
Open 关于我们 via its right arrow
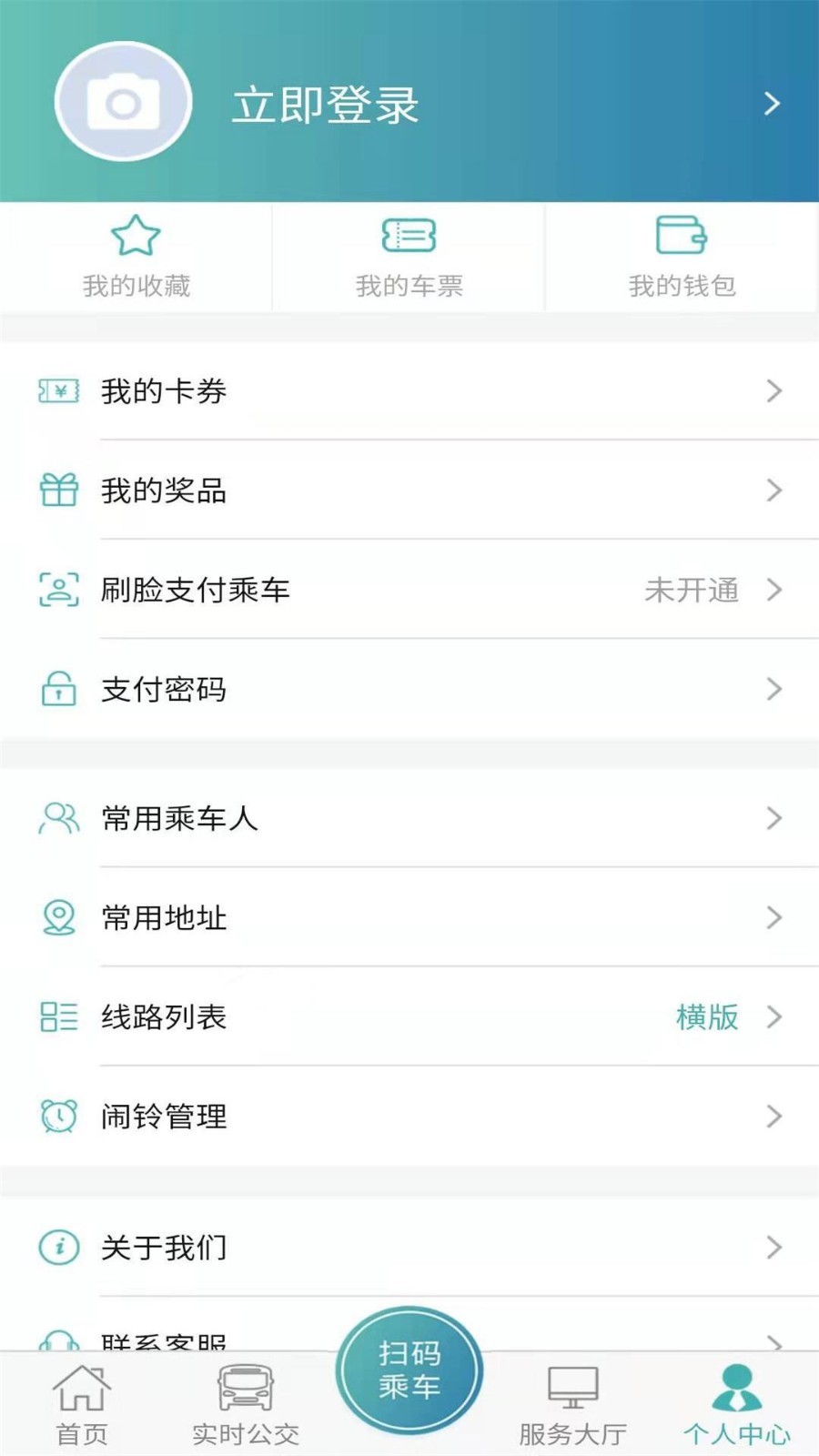tap(774, 1249)
